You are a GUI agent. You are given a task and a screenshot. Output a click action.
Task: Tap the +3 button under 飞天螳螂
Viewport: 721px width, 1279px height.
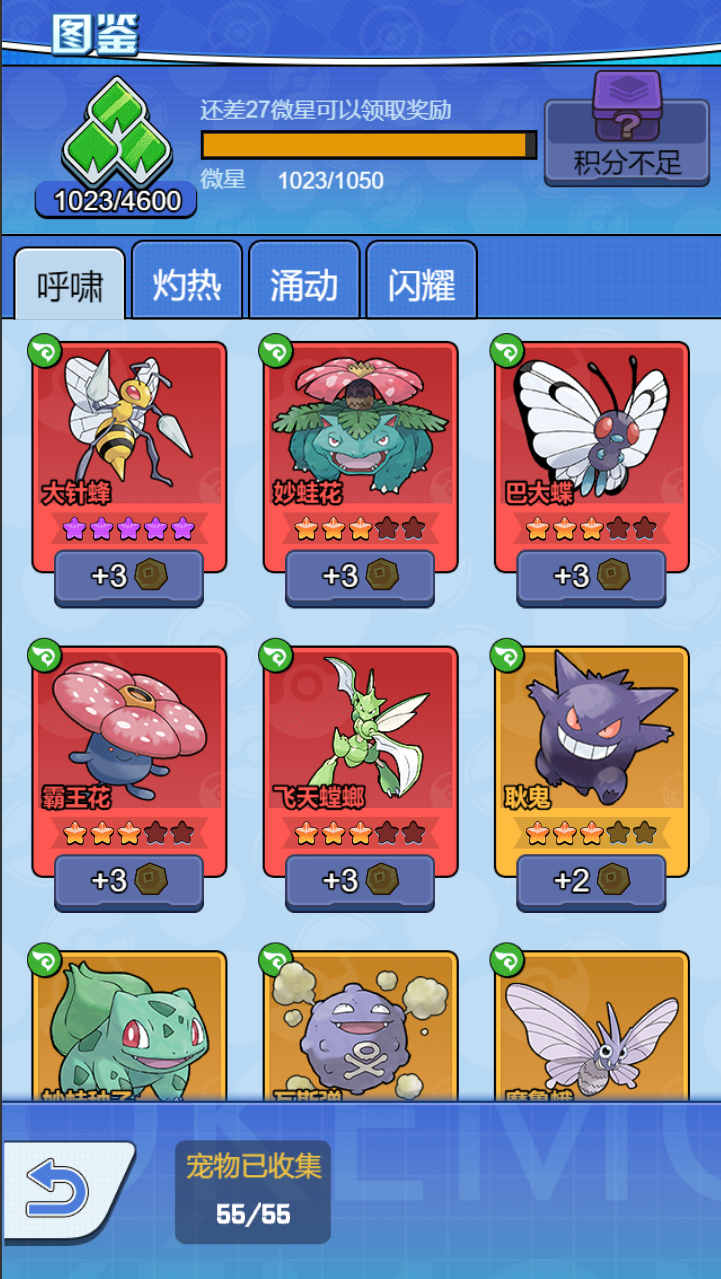pyautogui.click(x=360, y=882)
